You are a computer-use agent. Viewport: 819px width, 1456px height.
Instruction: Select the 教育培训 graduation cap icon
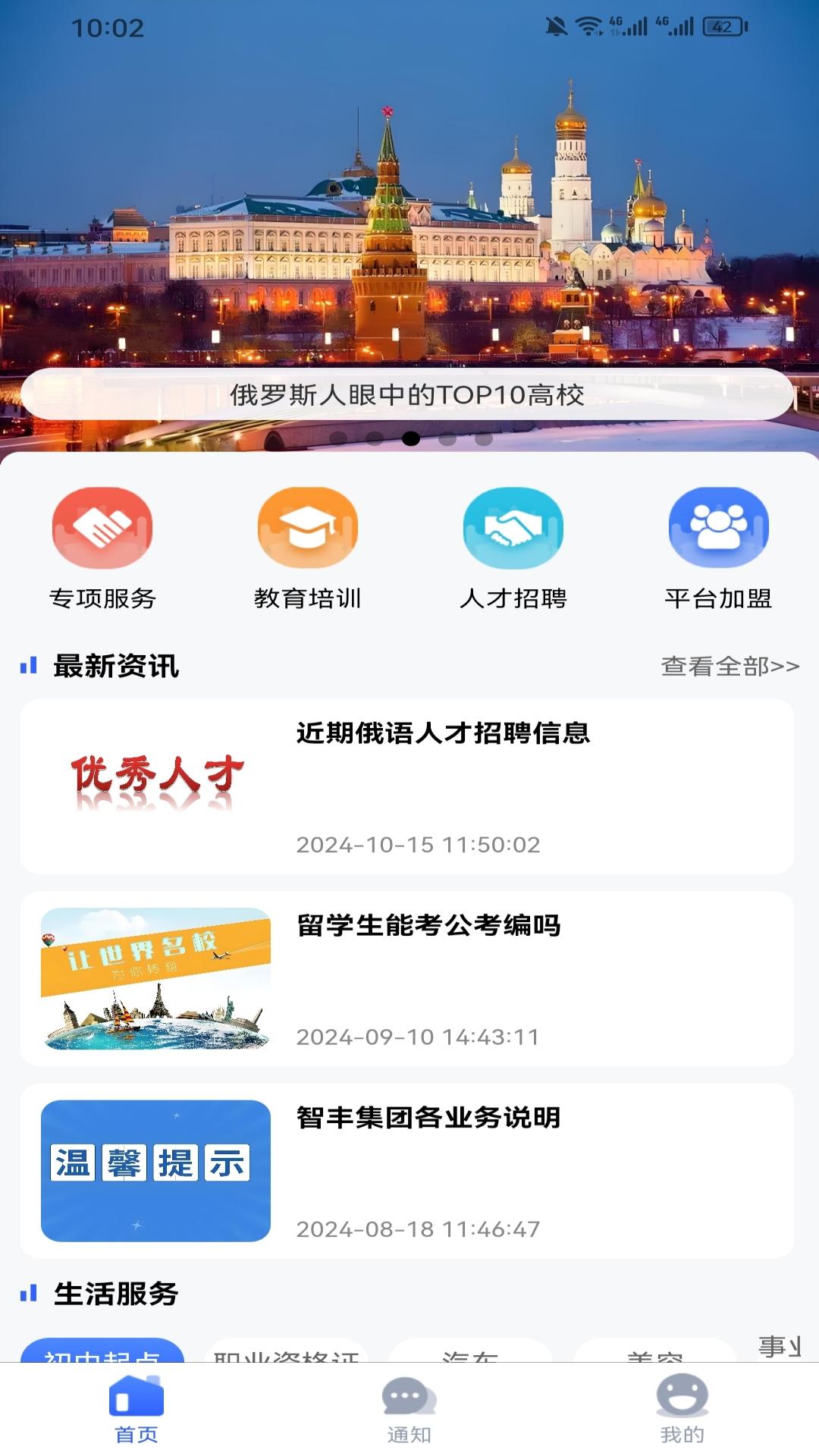tap(307, 529)
